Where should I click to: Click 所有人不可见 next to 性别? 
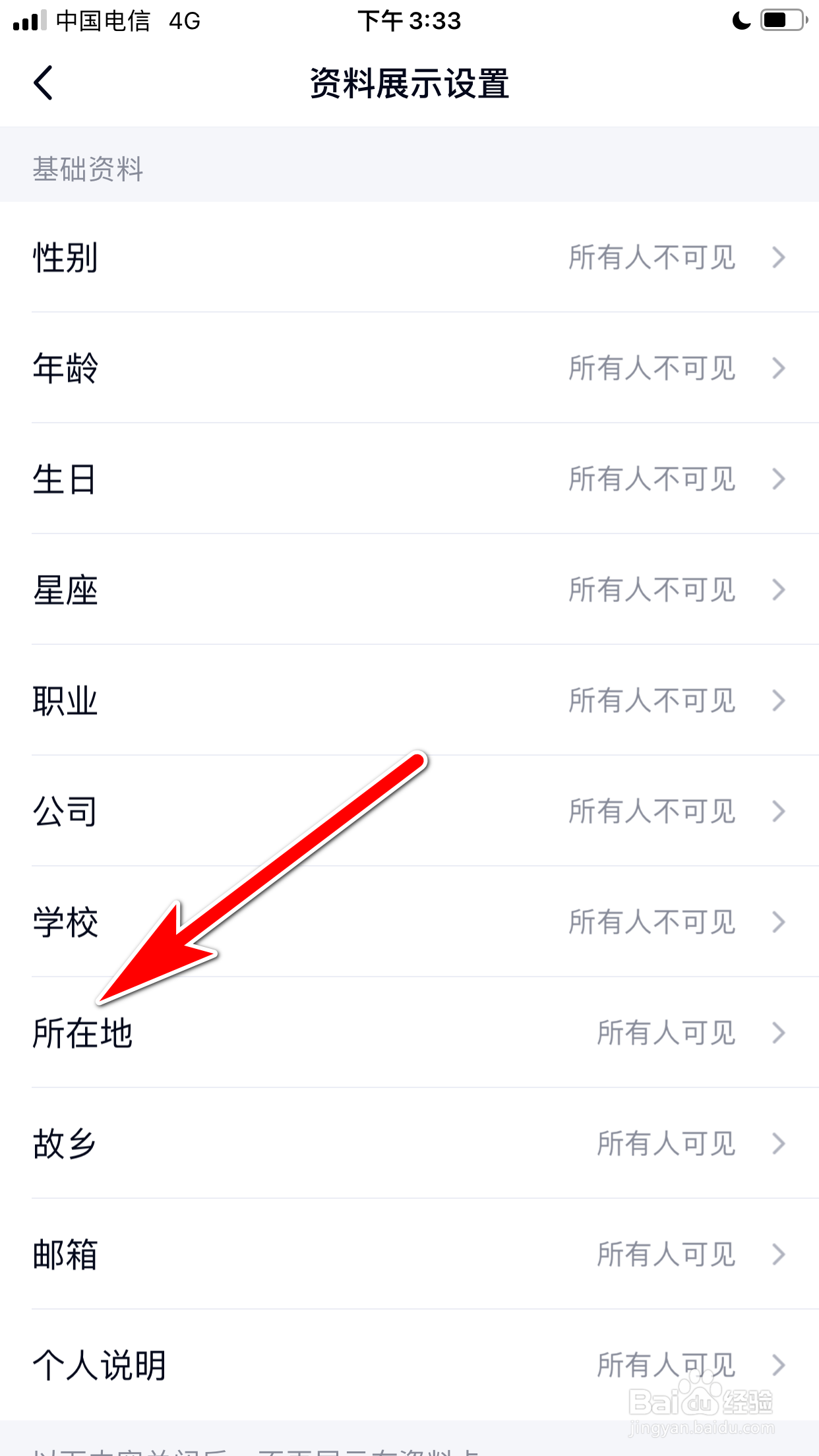pos(652,259)
